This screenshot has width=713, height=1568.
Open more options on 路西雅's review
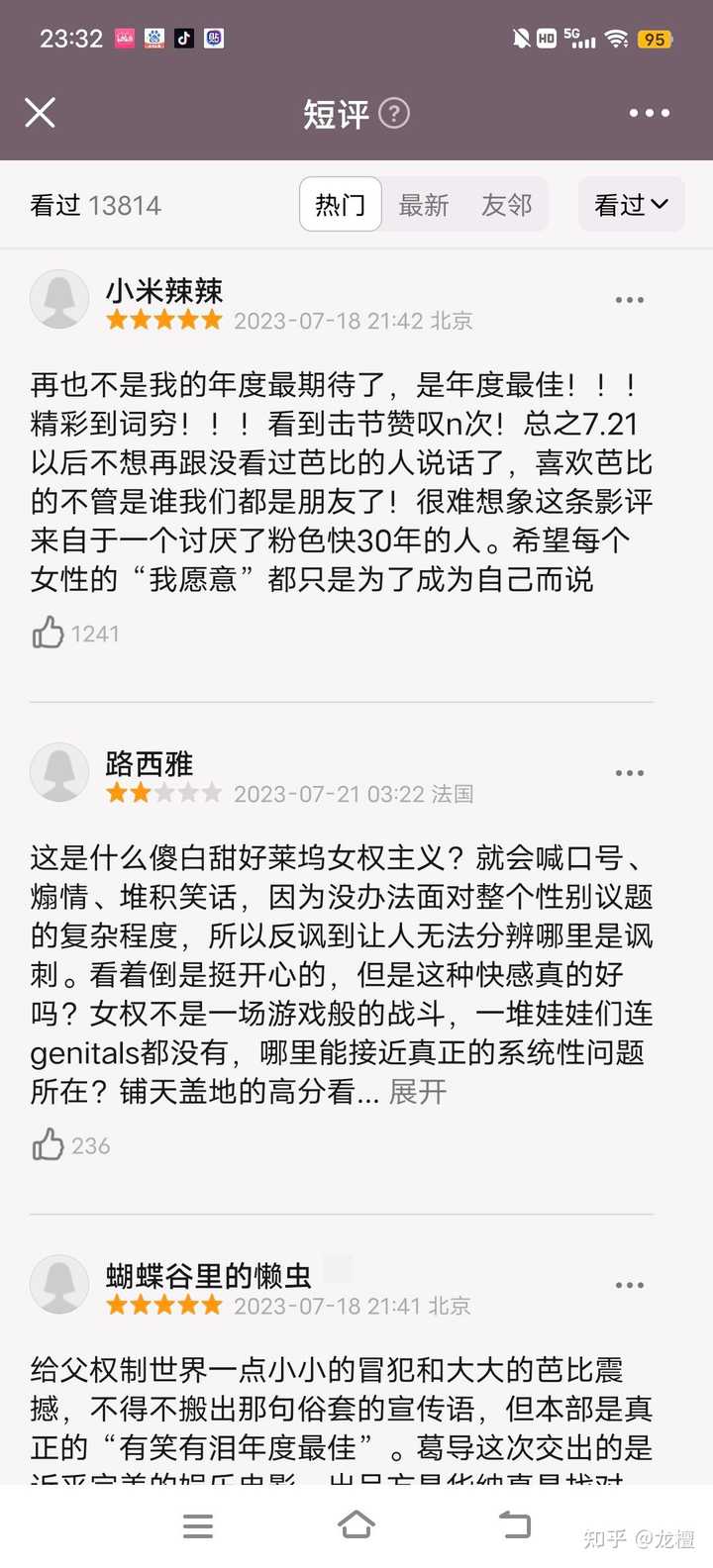[x=630, y=773]
